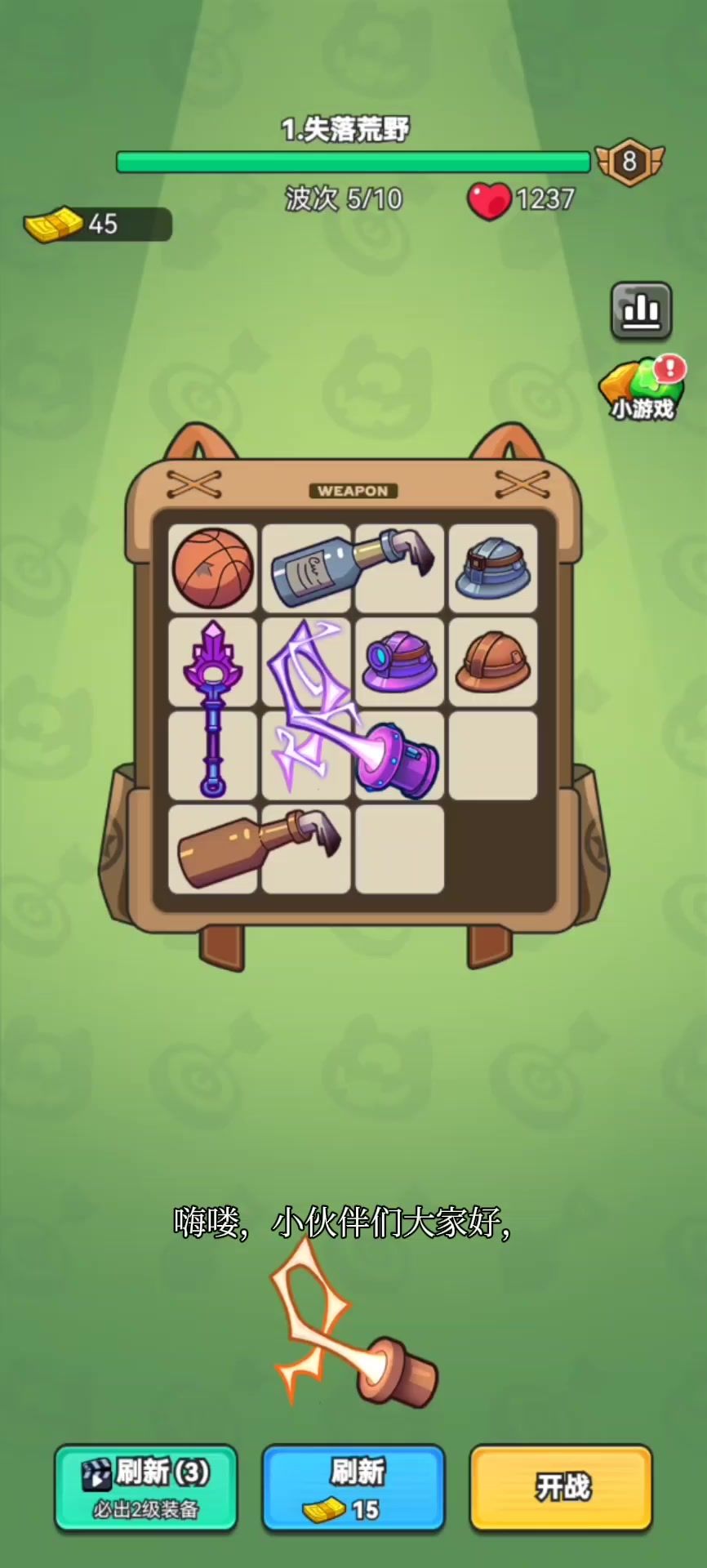This screenshot has height=1568, width=707.
Task: Refresh items for 15 coins
Action: (x=353, y=1487)
